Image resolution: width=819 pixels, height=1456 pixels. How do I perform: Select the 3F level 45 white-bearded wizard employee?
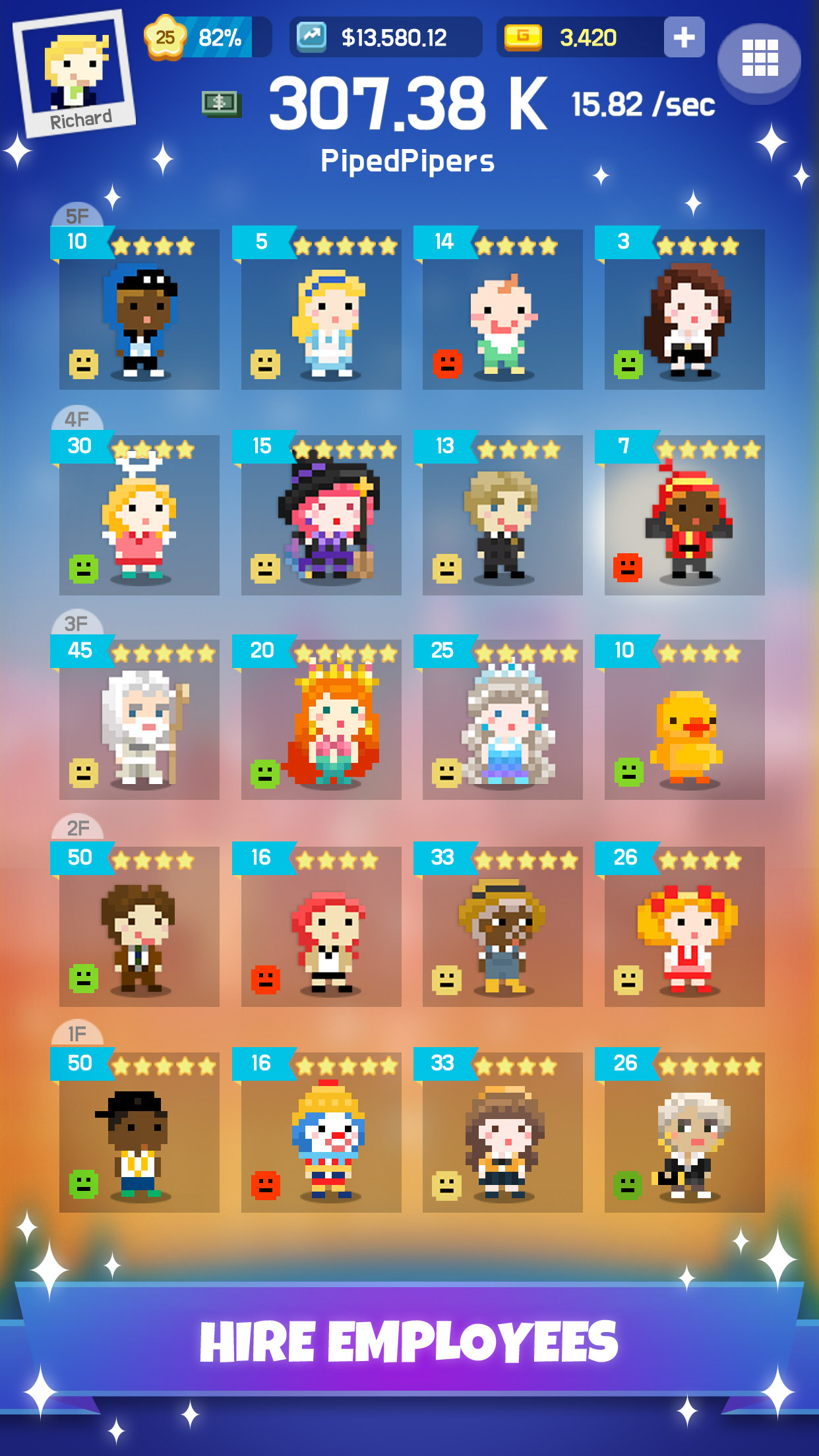pyautogui.click(x=139, y=719)
